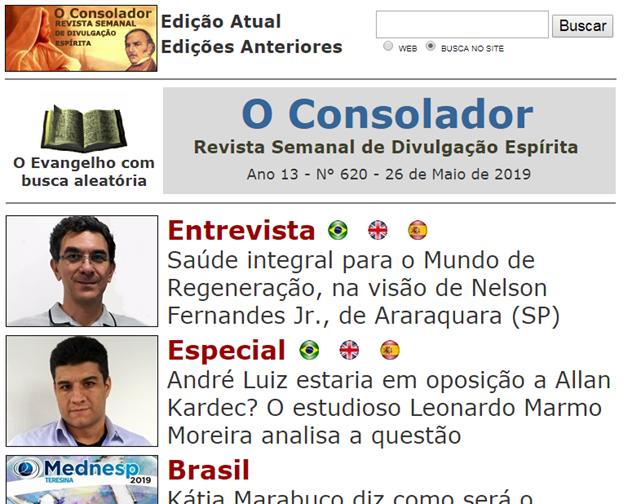Screen dimensions: 641x504
Task: Open the Mednesp 2019 banner image
Action: click(82, 479)
